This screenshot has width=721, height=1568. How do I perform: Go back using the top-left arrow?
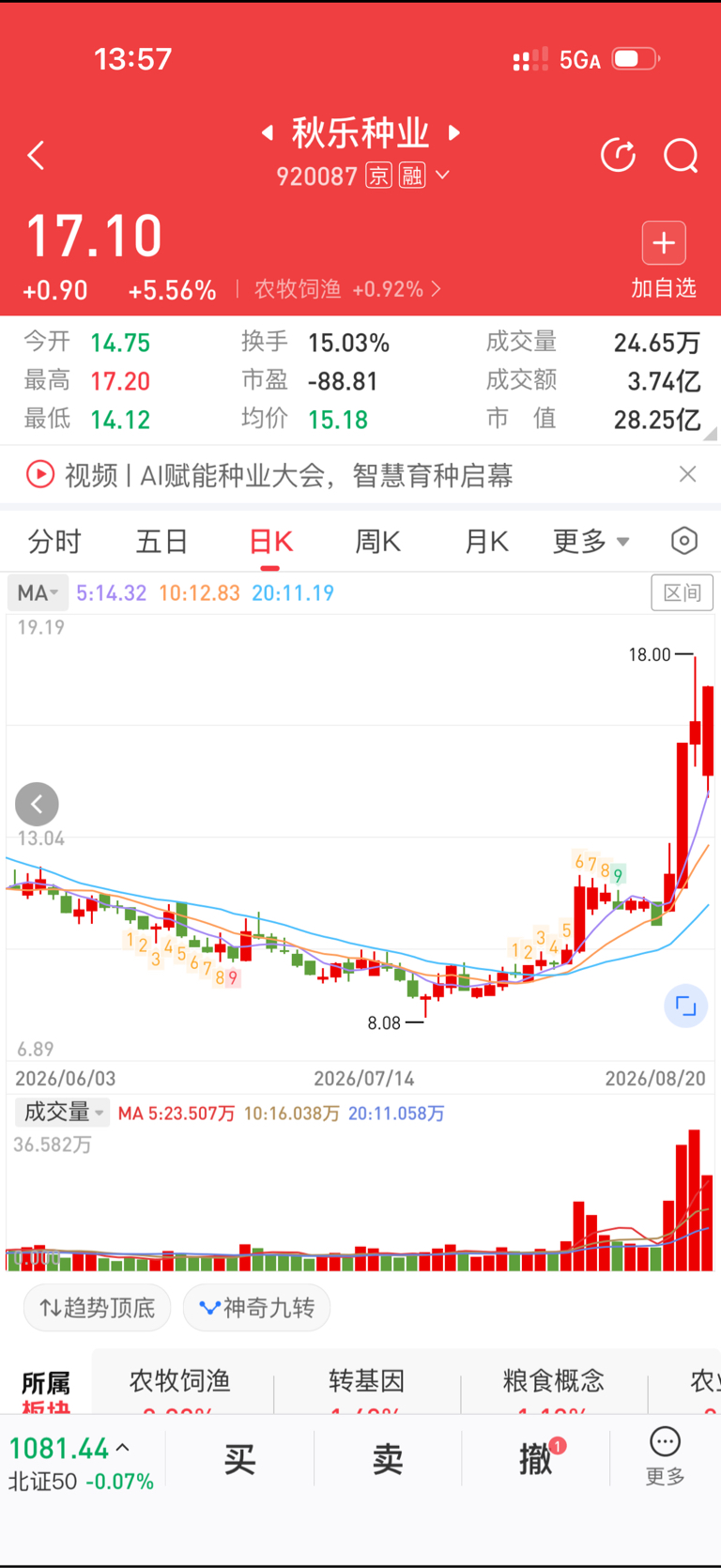pyautogui.click(x=37, y=156)
